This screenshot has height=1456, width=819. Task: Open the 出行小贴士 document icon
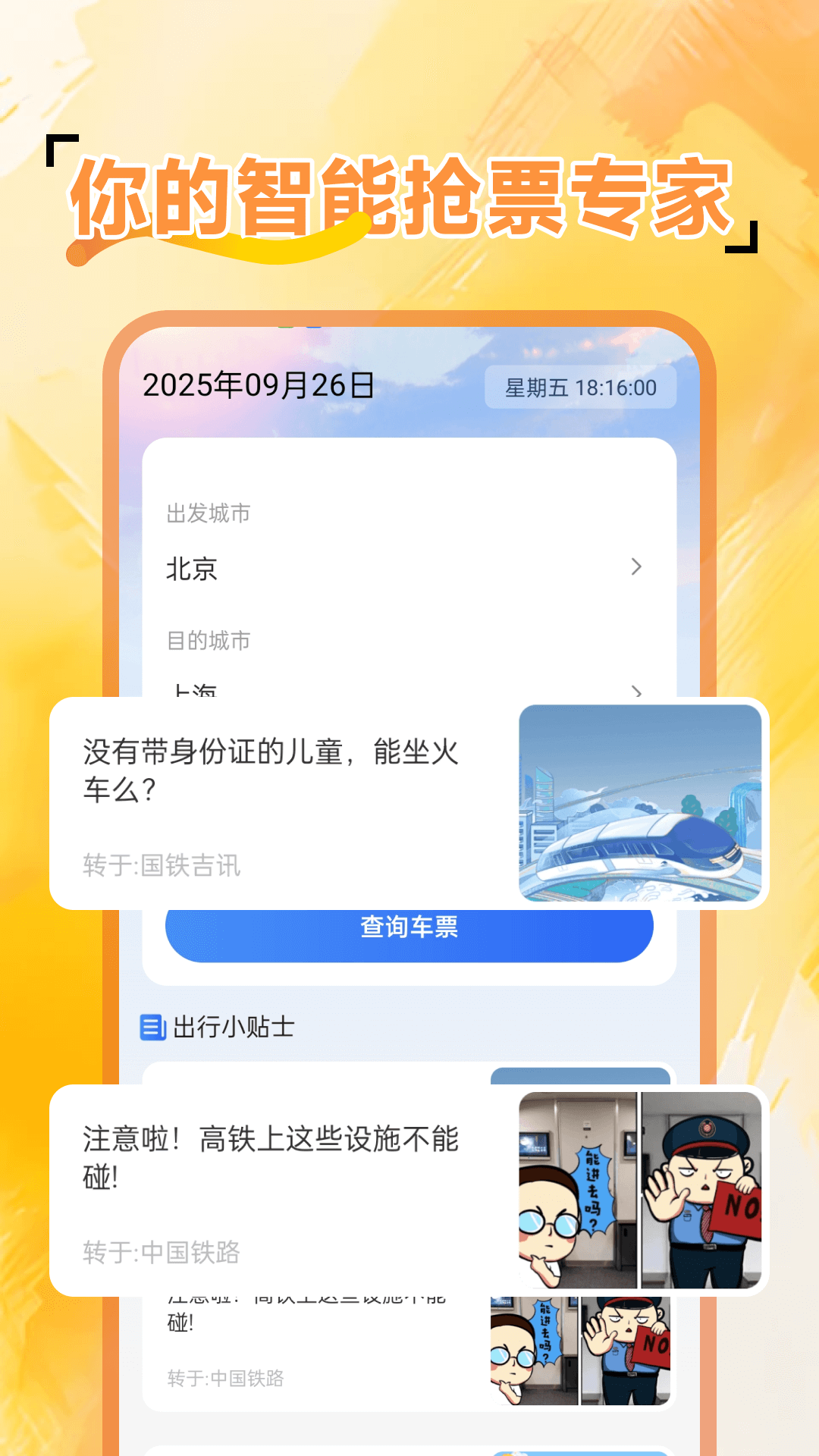coord(154,1026)
